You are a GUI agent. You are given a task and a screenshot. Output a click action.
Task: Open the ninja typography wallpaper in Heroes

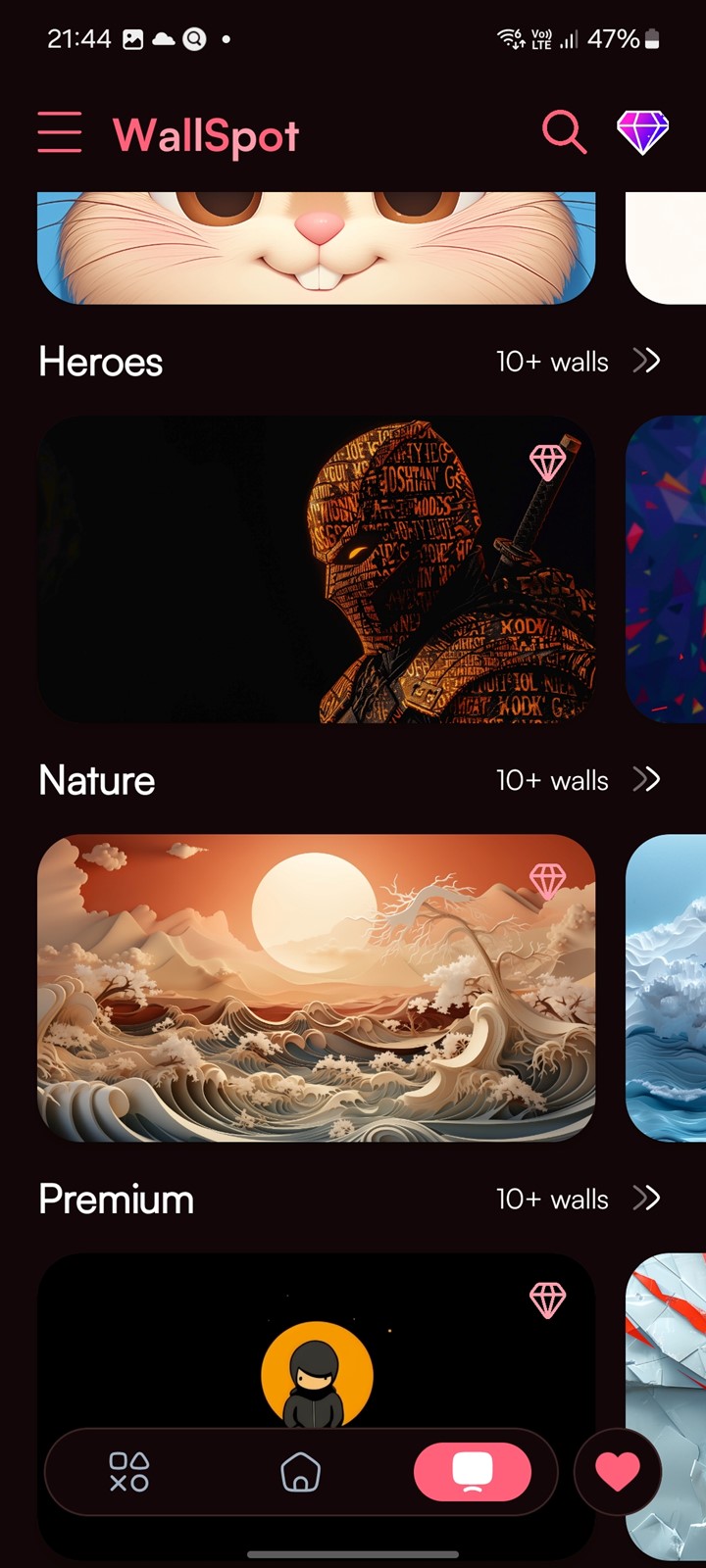(316, 570)
